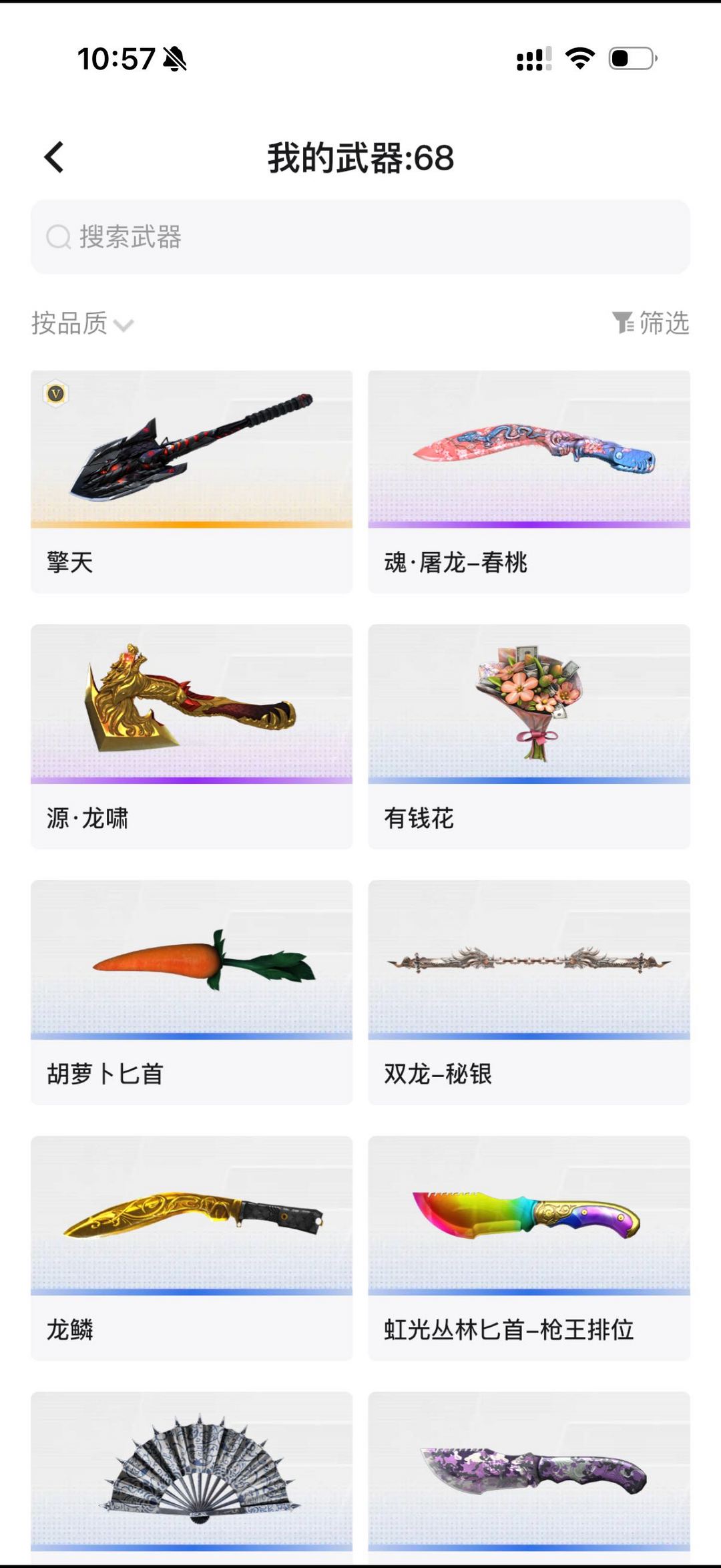Screen dimensions: 721x1568
Task: Open 魂·屠龙-春桃 weapon details
Action: pyautogui.click(x=530, y=481)
